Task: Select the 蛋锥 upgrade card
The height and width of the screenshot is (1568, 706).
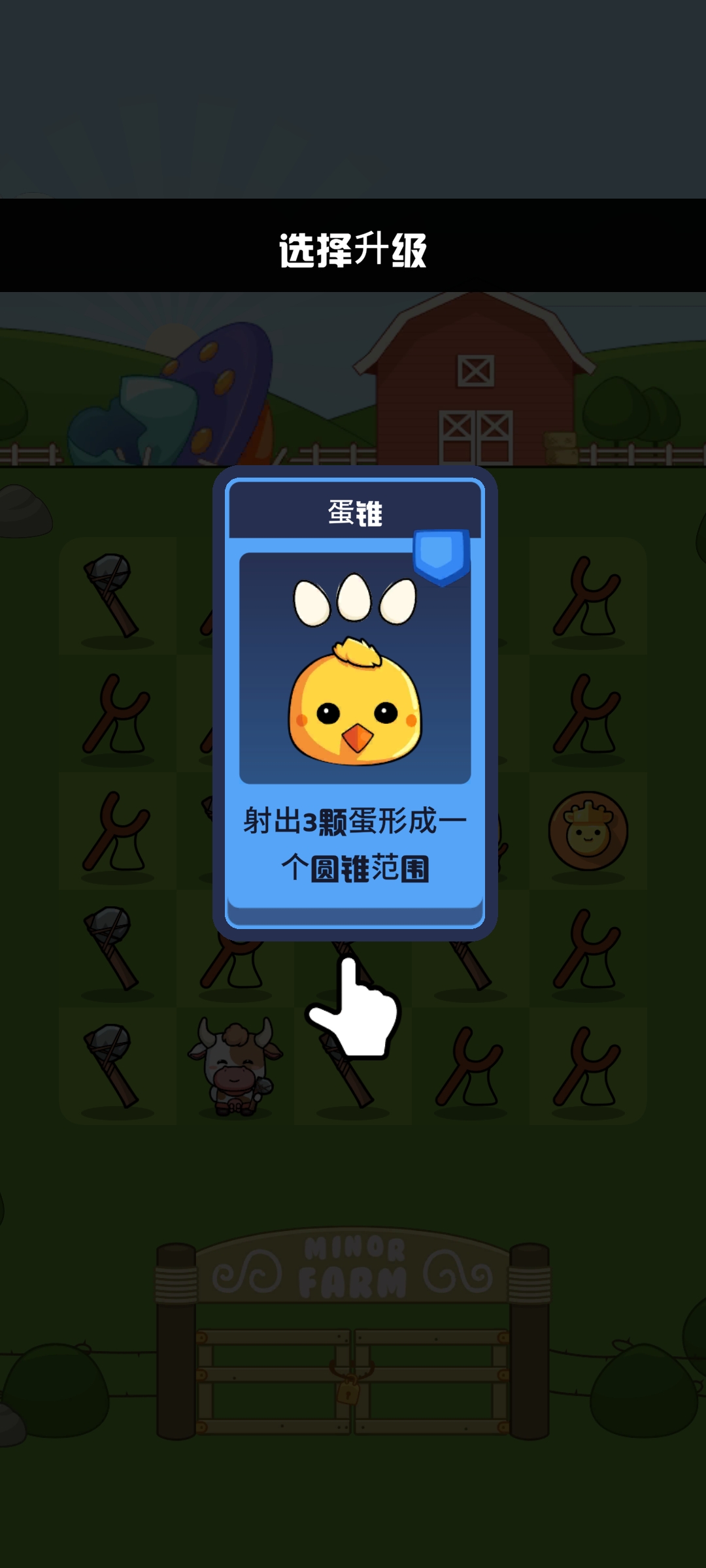Action: (x=354, y=702)
